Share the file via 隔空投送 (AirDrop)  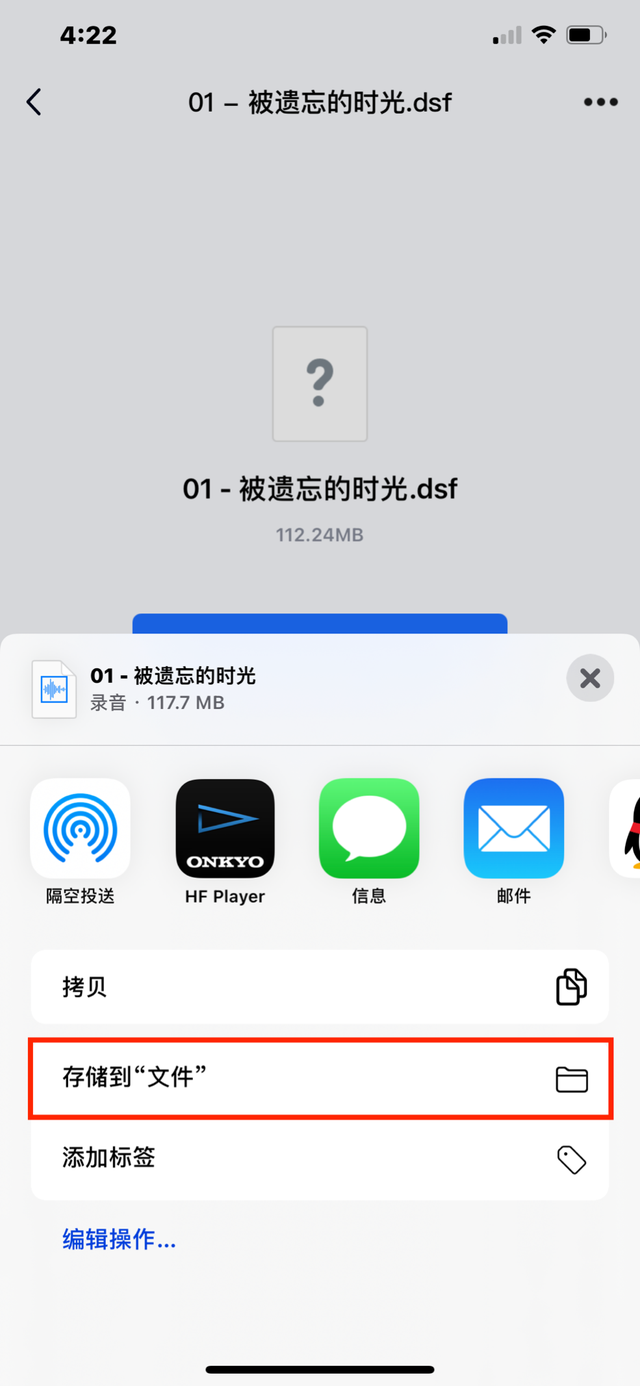click(x=80, y=829)
